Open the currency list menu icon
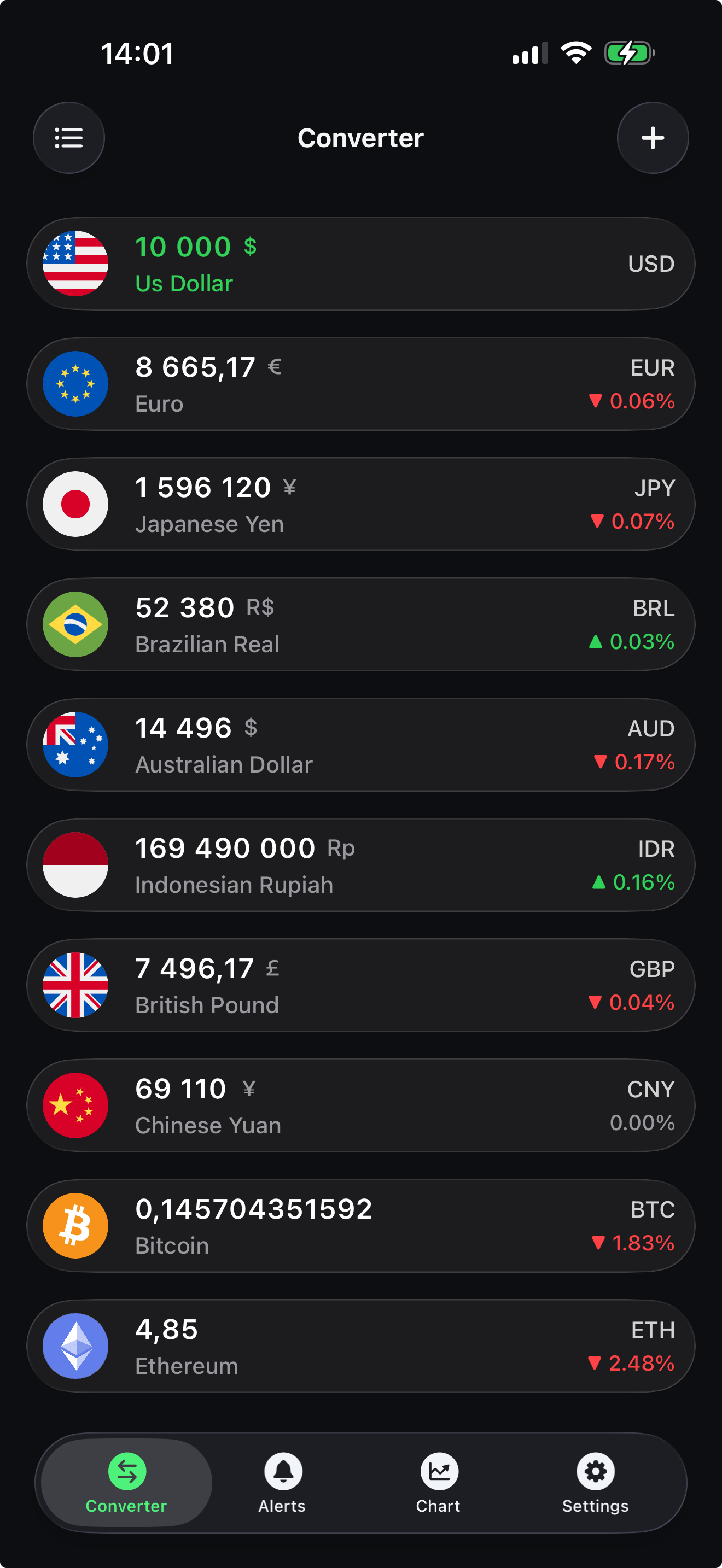 (69, 138)
